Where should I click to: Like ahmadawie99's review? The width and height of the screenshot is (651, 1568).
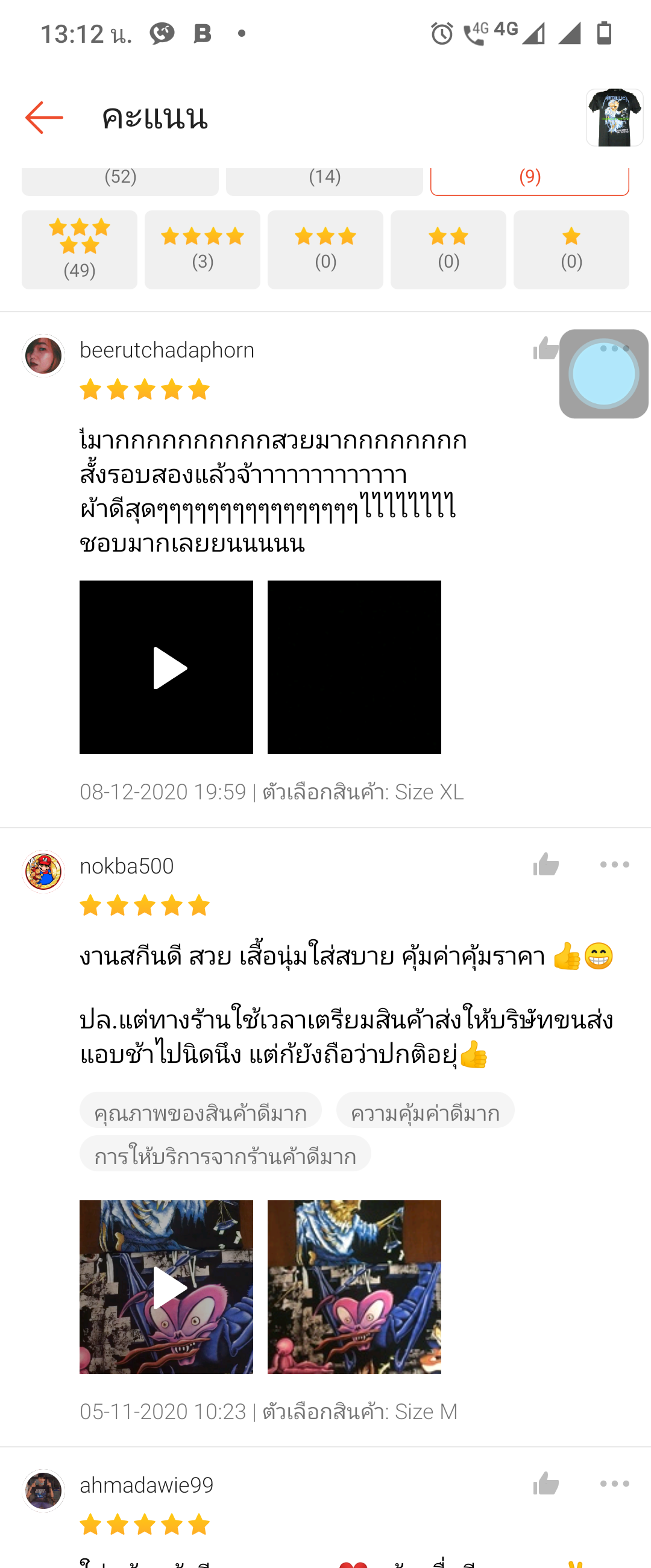546,1484
